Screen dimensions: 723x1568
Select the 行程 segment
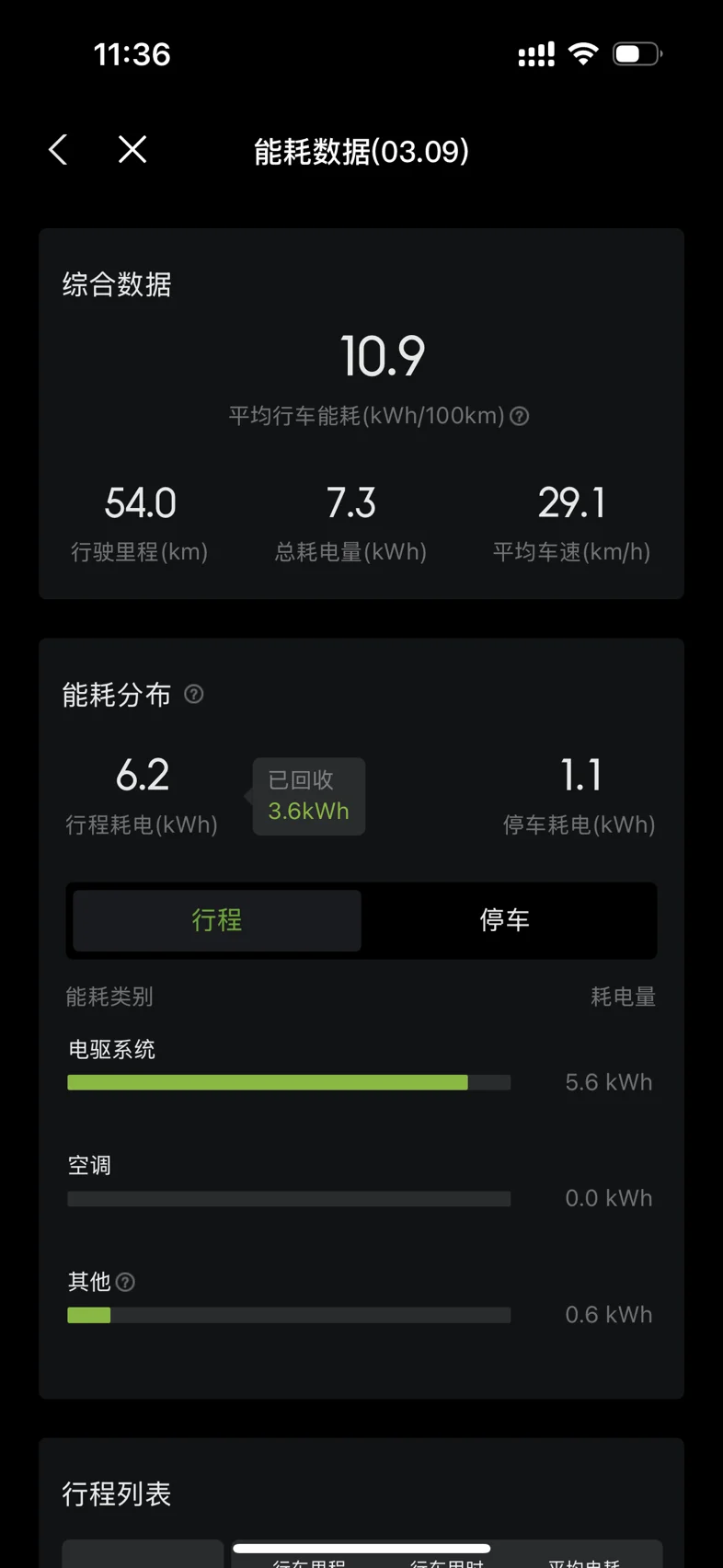[x=217, y=920]
